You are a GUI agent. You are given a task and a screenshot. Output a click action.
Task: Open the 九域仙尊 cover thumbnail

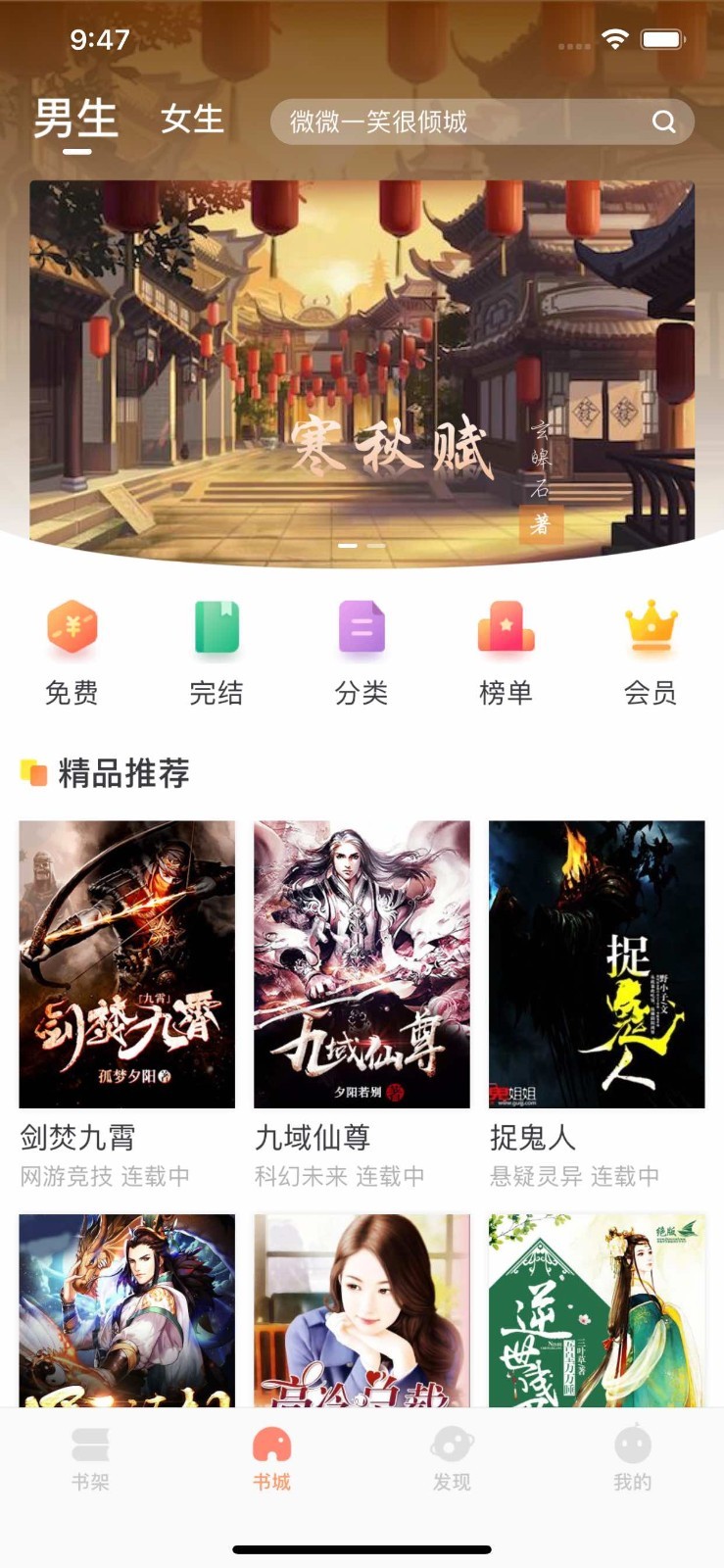click(x=362, y=965)
